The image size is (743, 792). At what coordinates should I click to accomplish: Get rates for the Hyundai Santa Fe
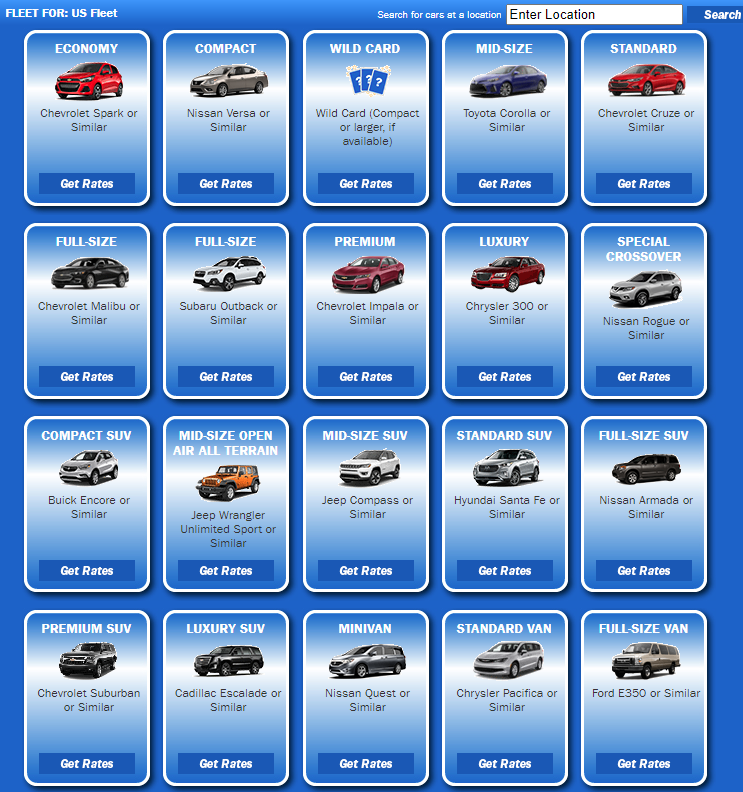505,571
